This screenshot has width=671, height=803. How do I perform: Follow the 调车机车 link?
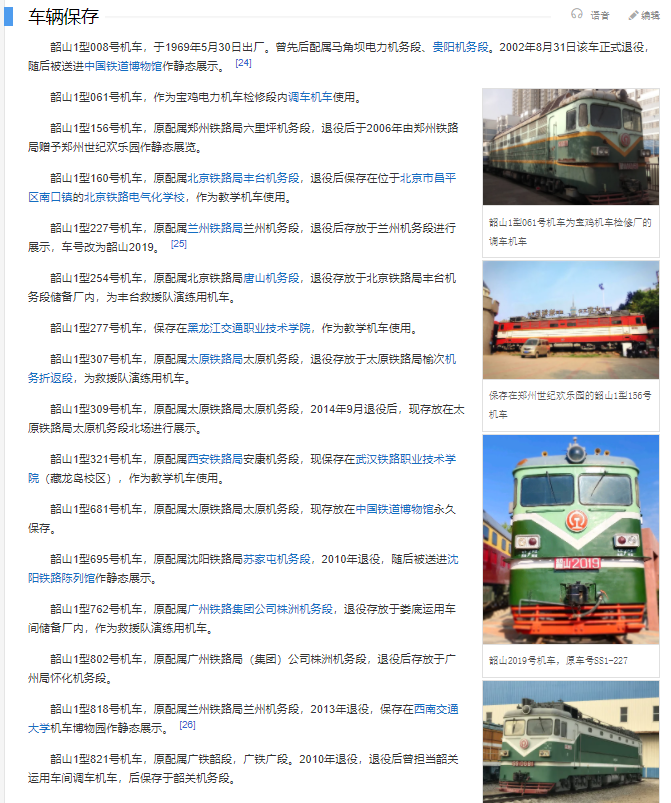click(309, 97)
